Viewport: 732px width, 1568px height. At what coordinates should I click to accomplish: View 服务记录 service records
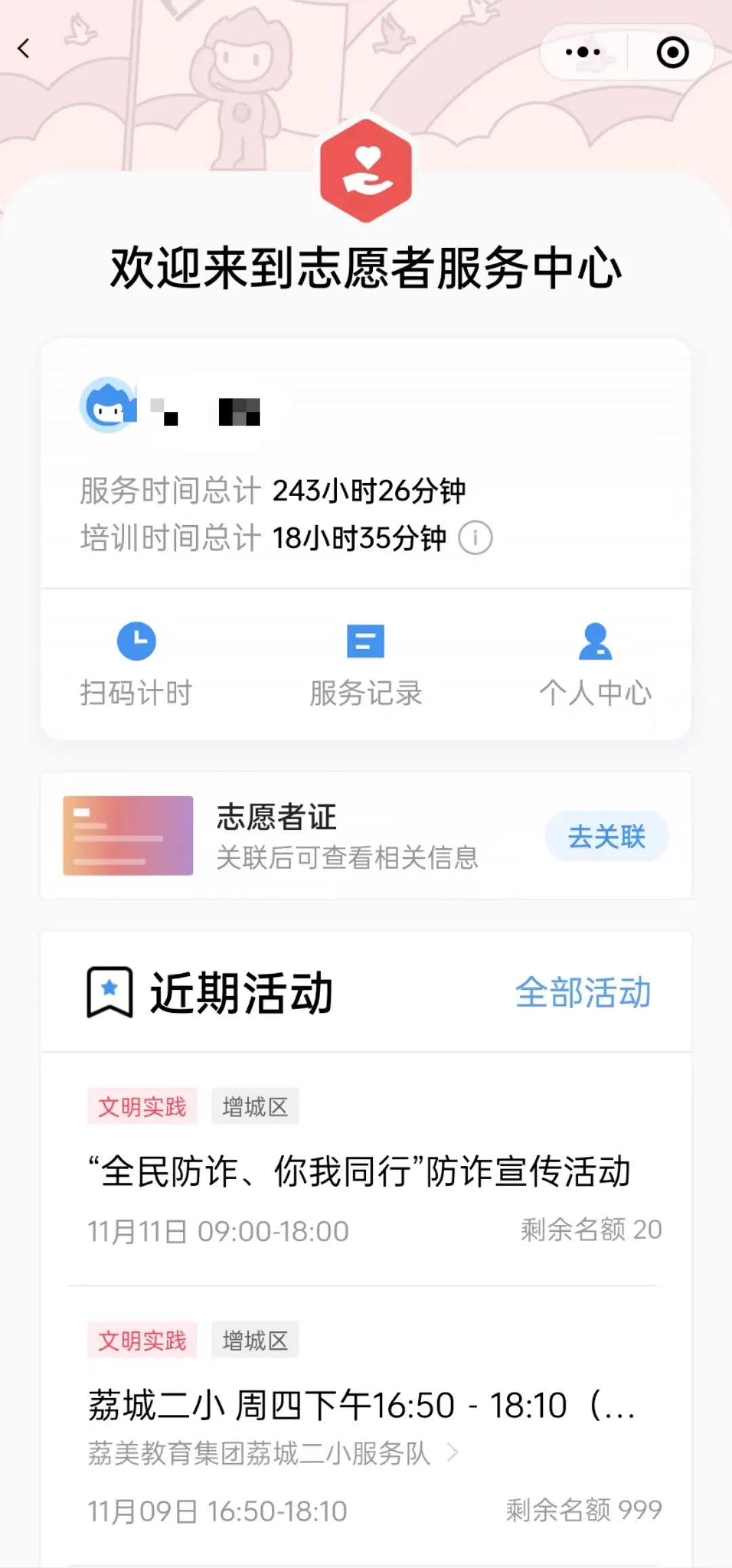coord(365,663)
